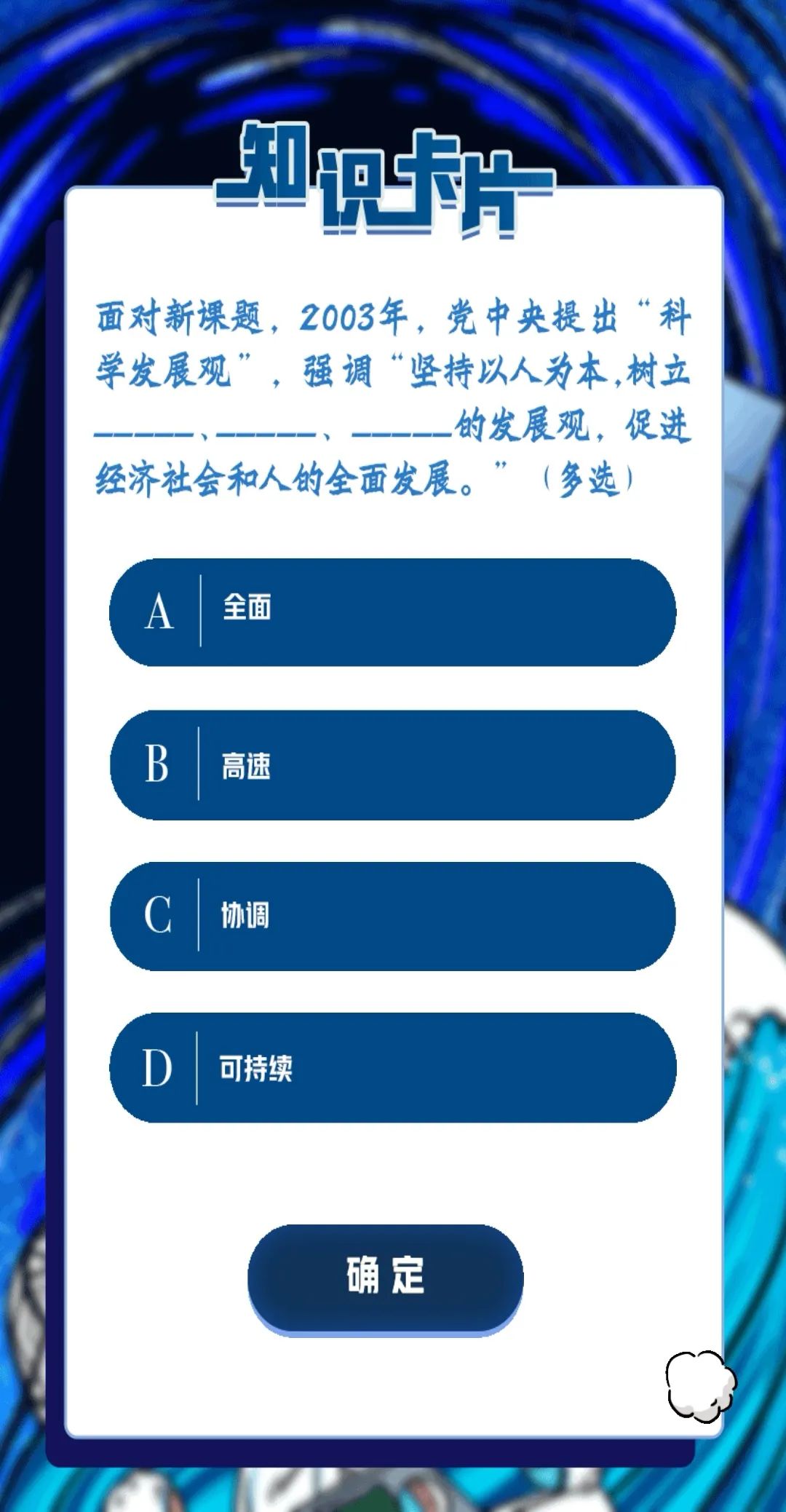This screenshot has width=786, height=1512.
Task: Confirm answers with the 确定 button
Action: pyautogui.click(x=385, y=1277)
